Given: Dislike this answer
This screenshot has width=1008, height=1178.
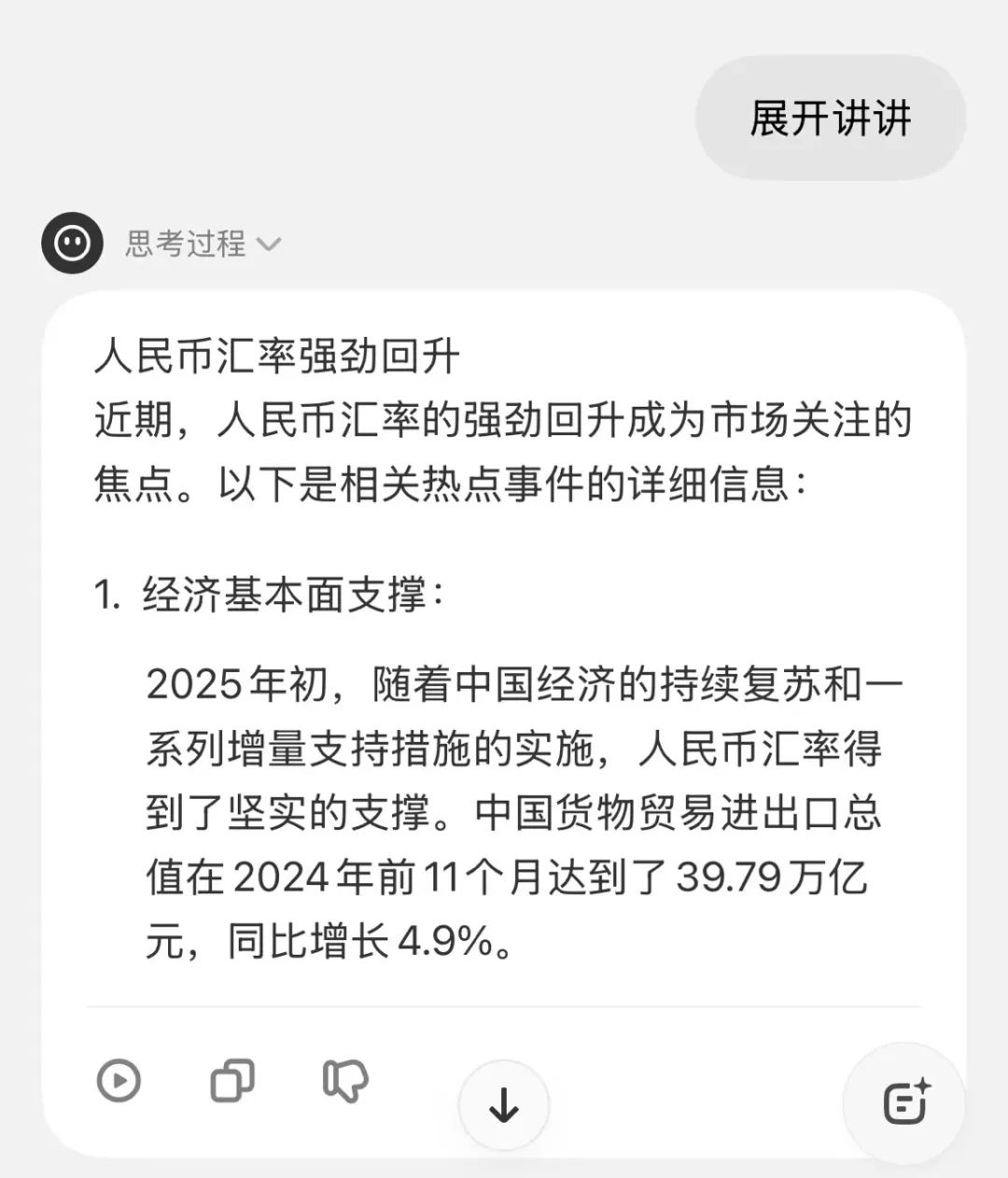Looking at the screenshot, I should (345, 1081).
